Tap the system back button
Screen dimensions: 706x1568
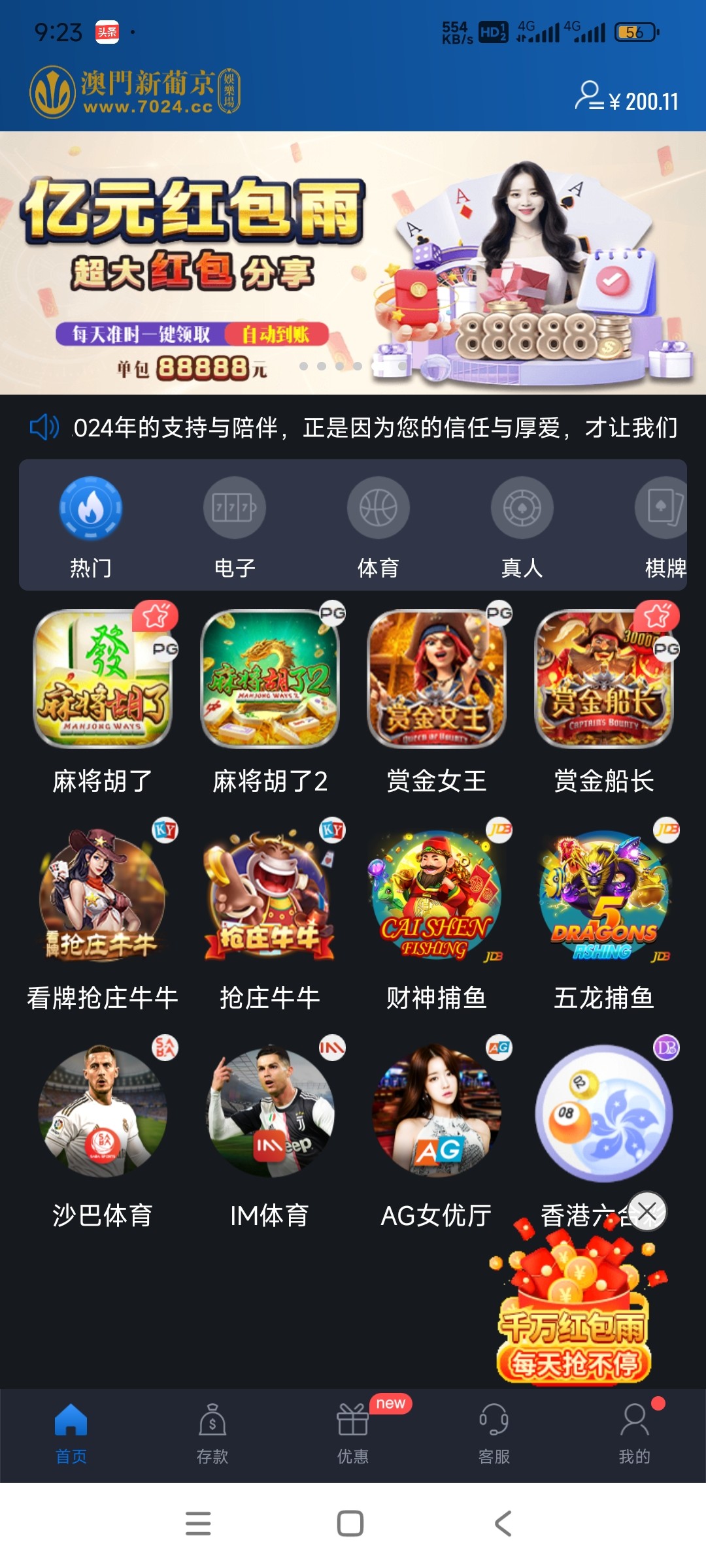pyautogui.click(x=503, y=1524)
